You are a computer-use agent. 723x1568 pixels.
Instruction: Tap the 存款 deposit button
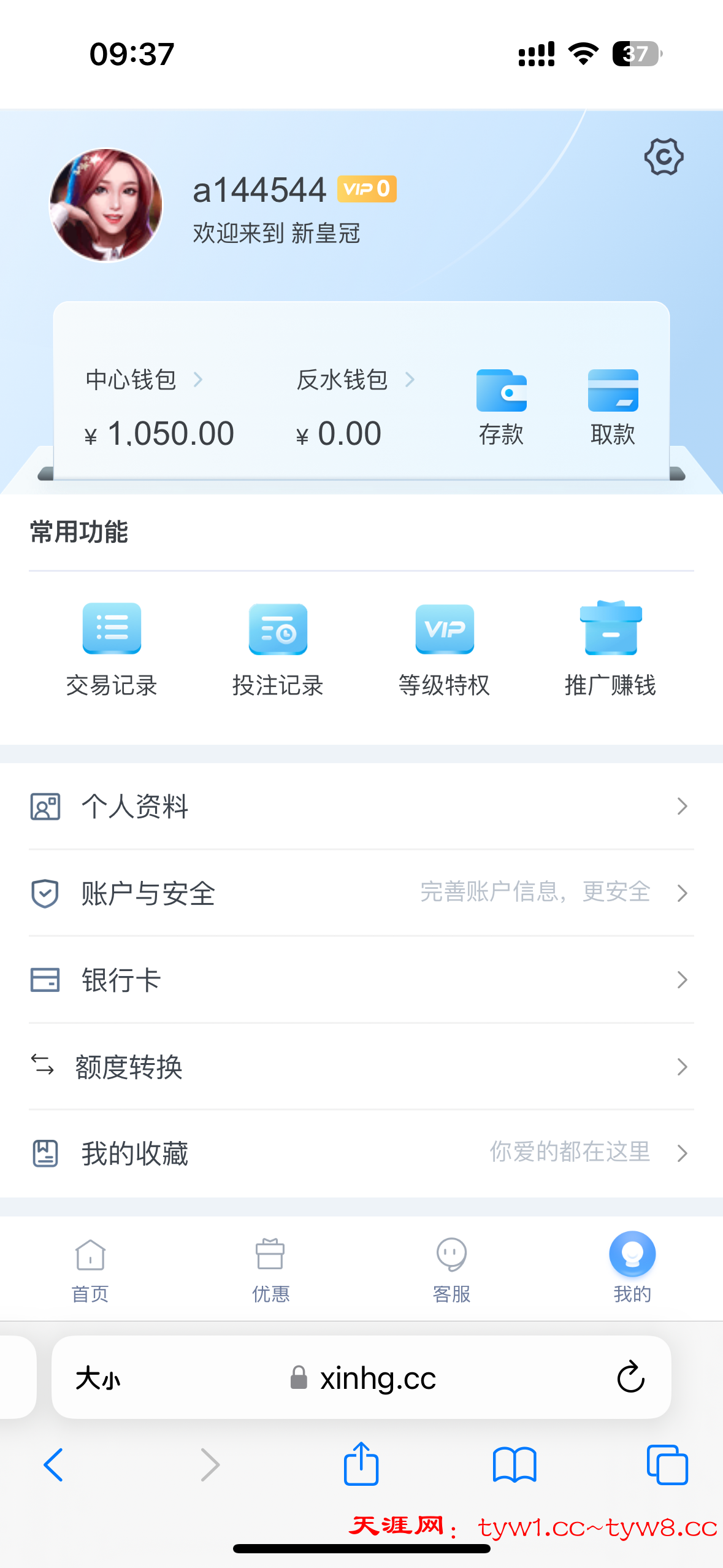pos(501,407)
